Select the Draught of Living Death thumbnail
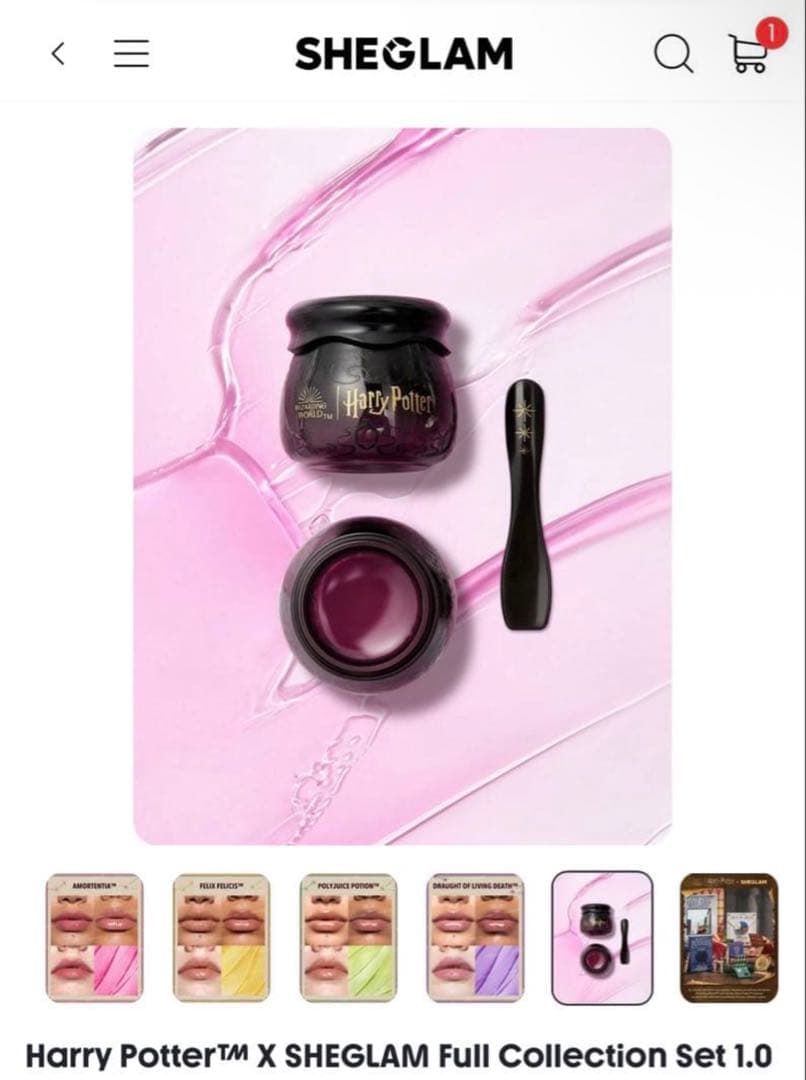 (475, 937)
